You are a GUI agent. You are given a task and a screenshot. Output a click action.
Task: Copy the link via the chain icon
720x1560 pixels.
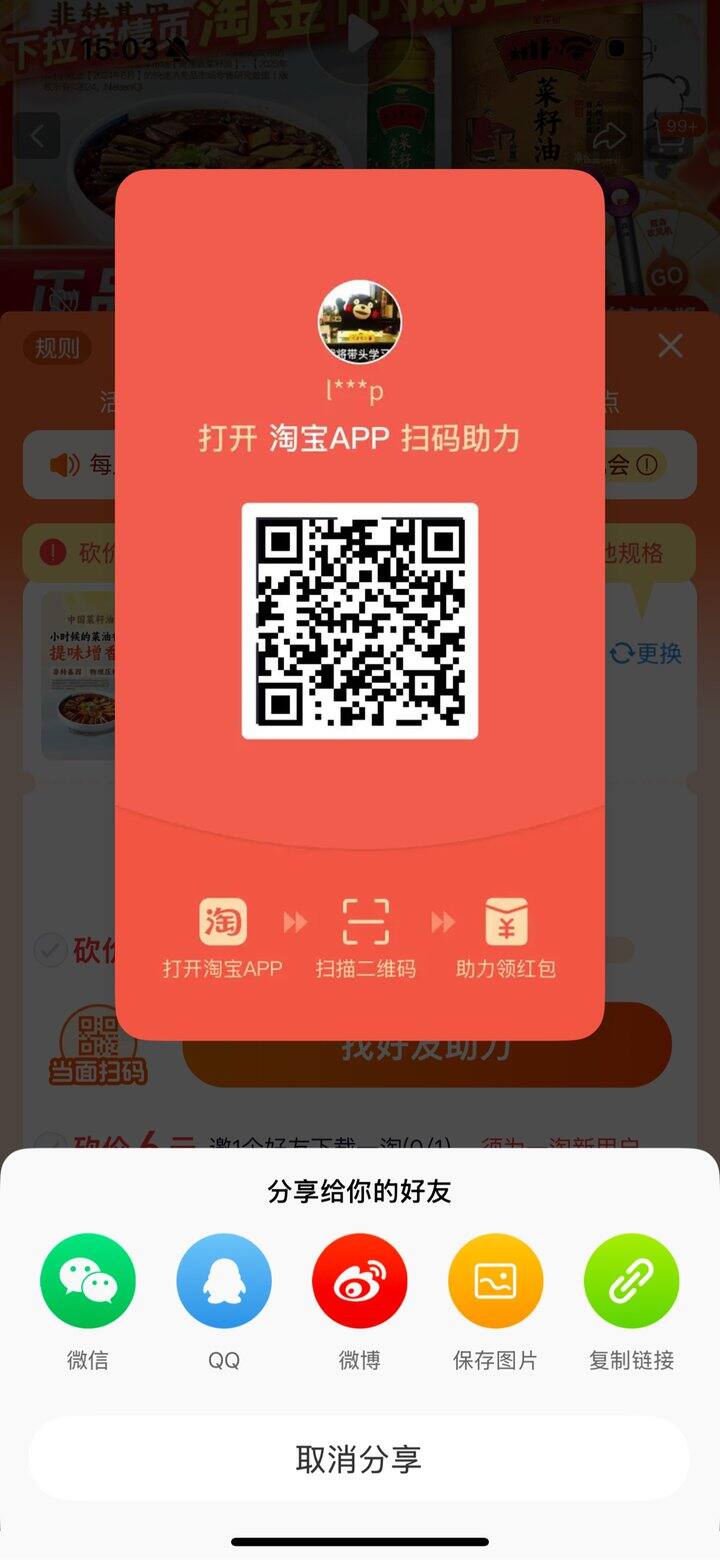coord(631,1279)
